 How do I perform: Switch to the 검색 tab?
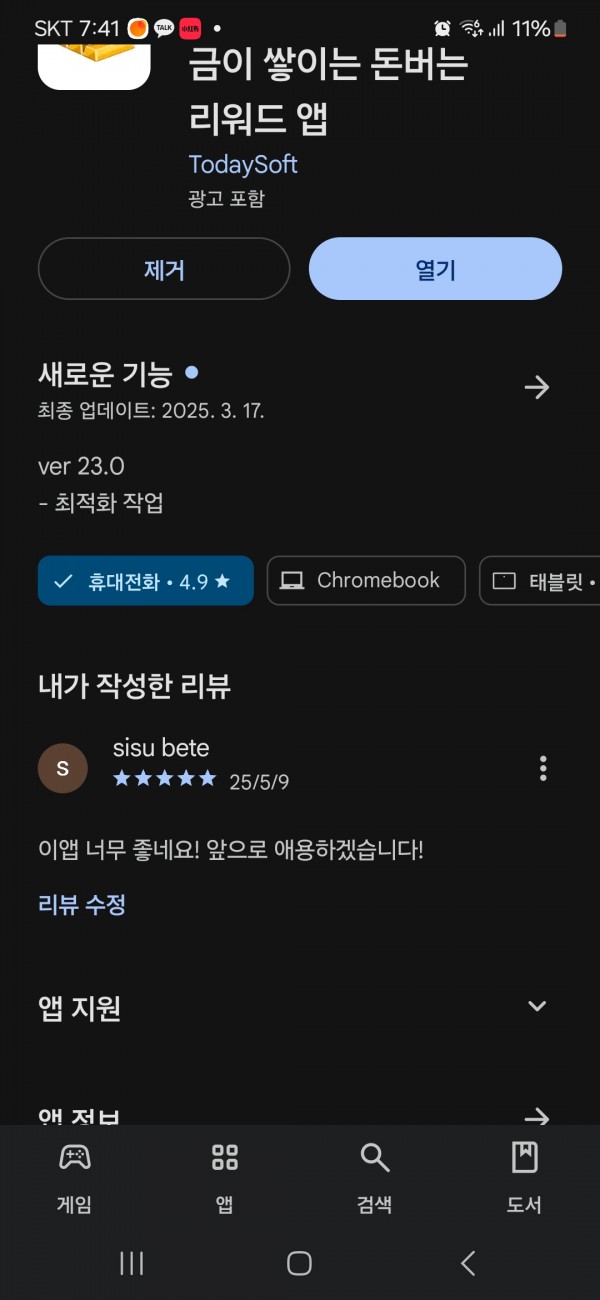tap(375, 1177)
